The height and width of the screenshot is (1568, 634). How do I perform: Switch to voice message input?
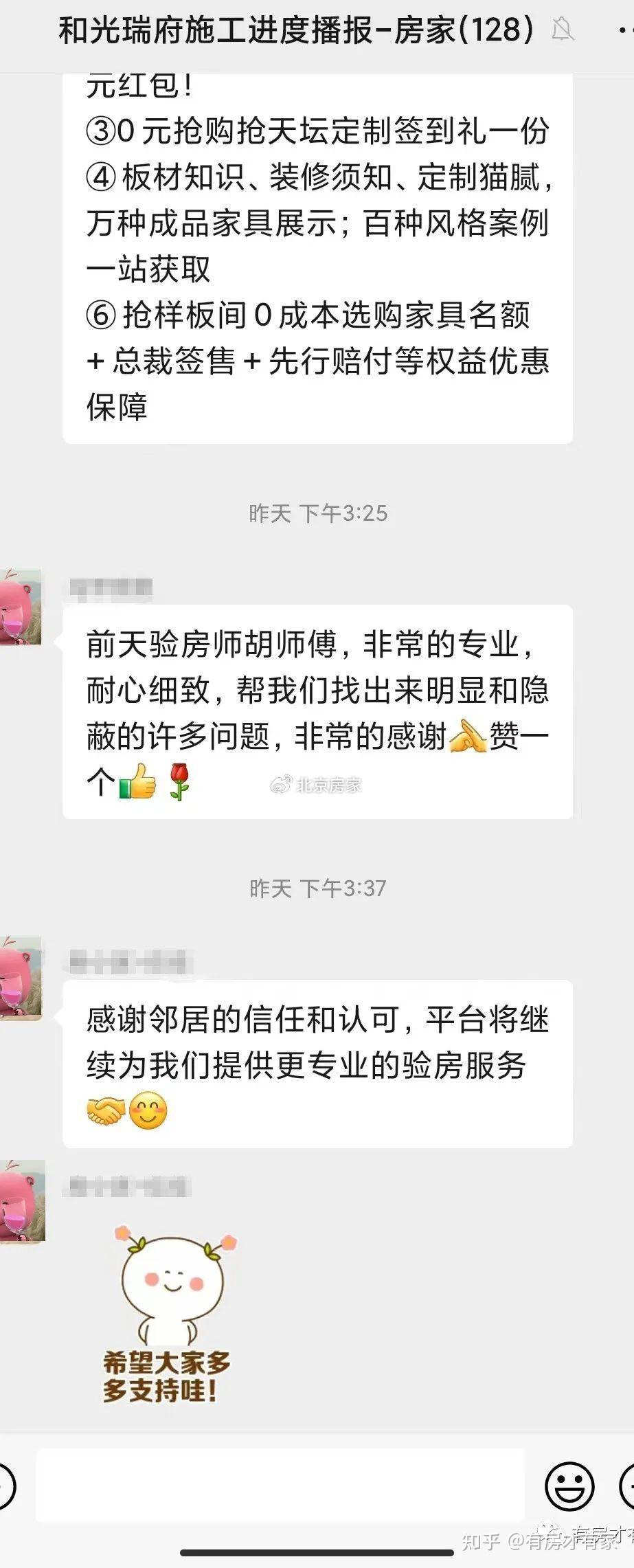point(5,1486)
